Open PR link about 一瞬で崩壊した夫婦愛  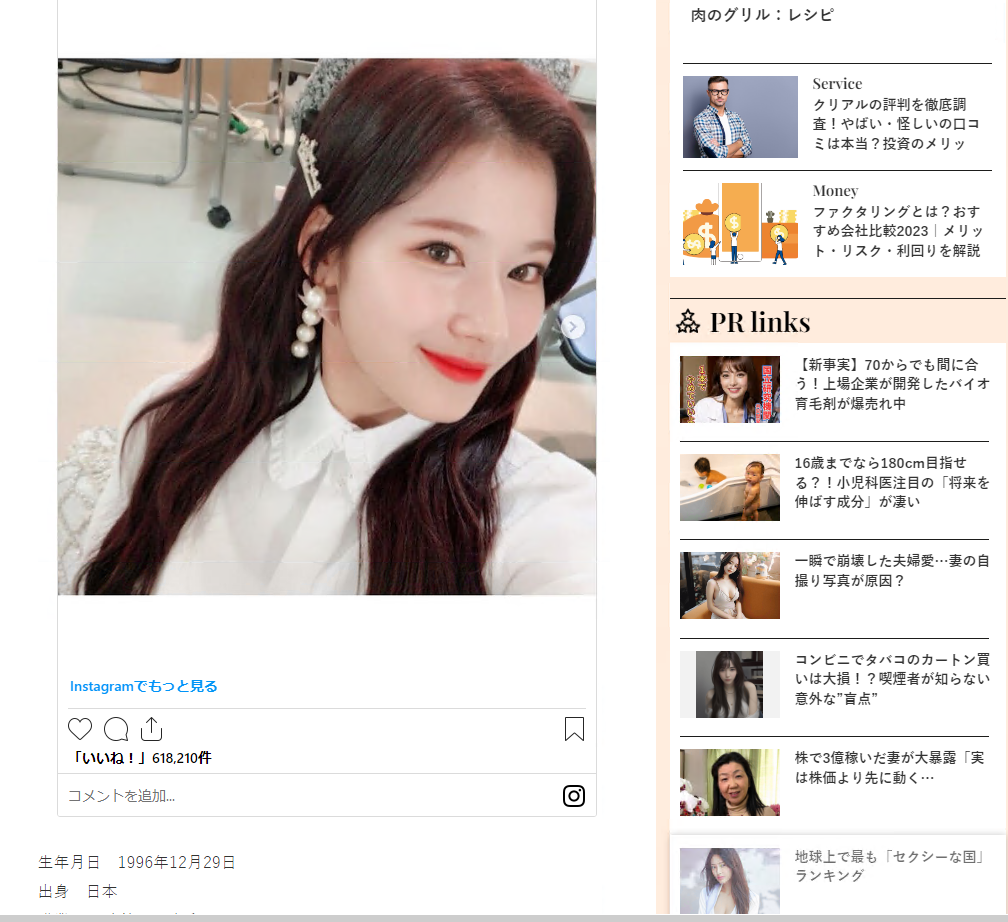892,570
